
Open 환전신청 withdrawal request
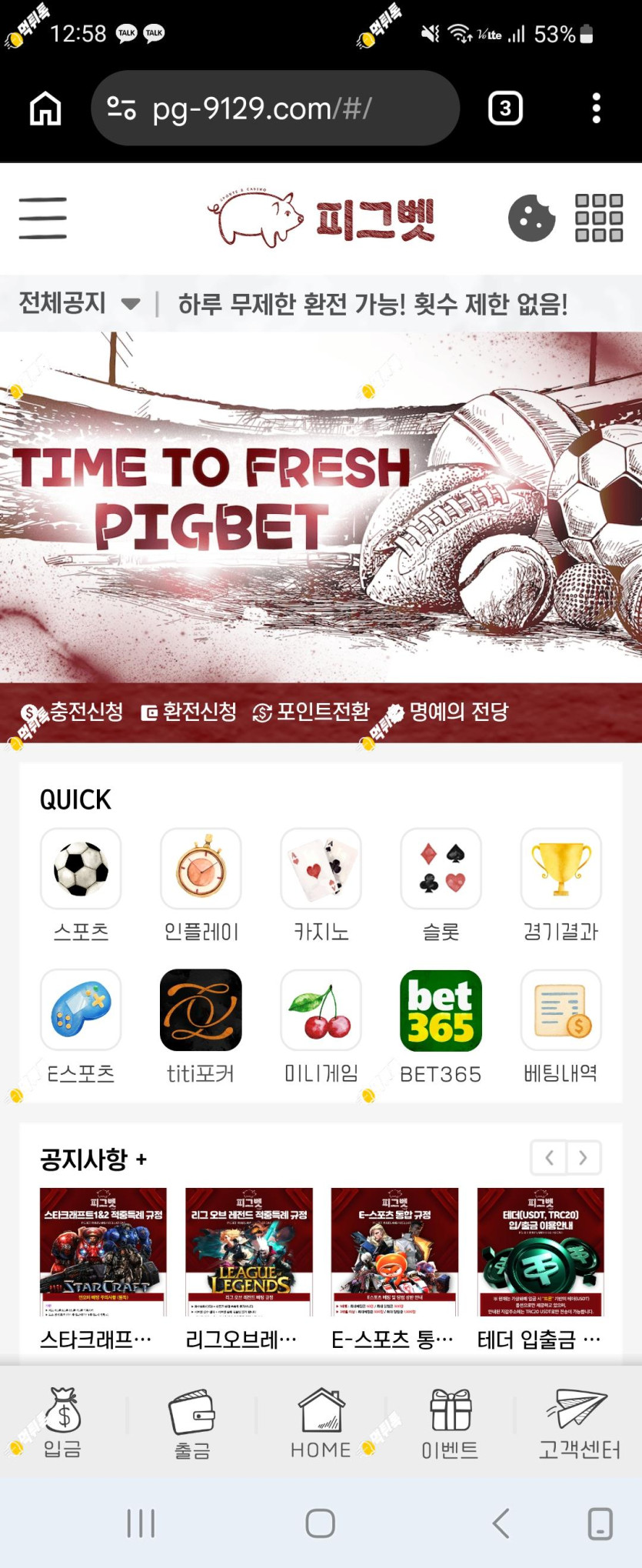point(189,712)
